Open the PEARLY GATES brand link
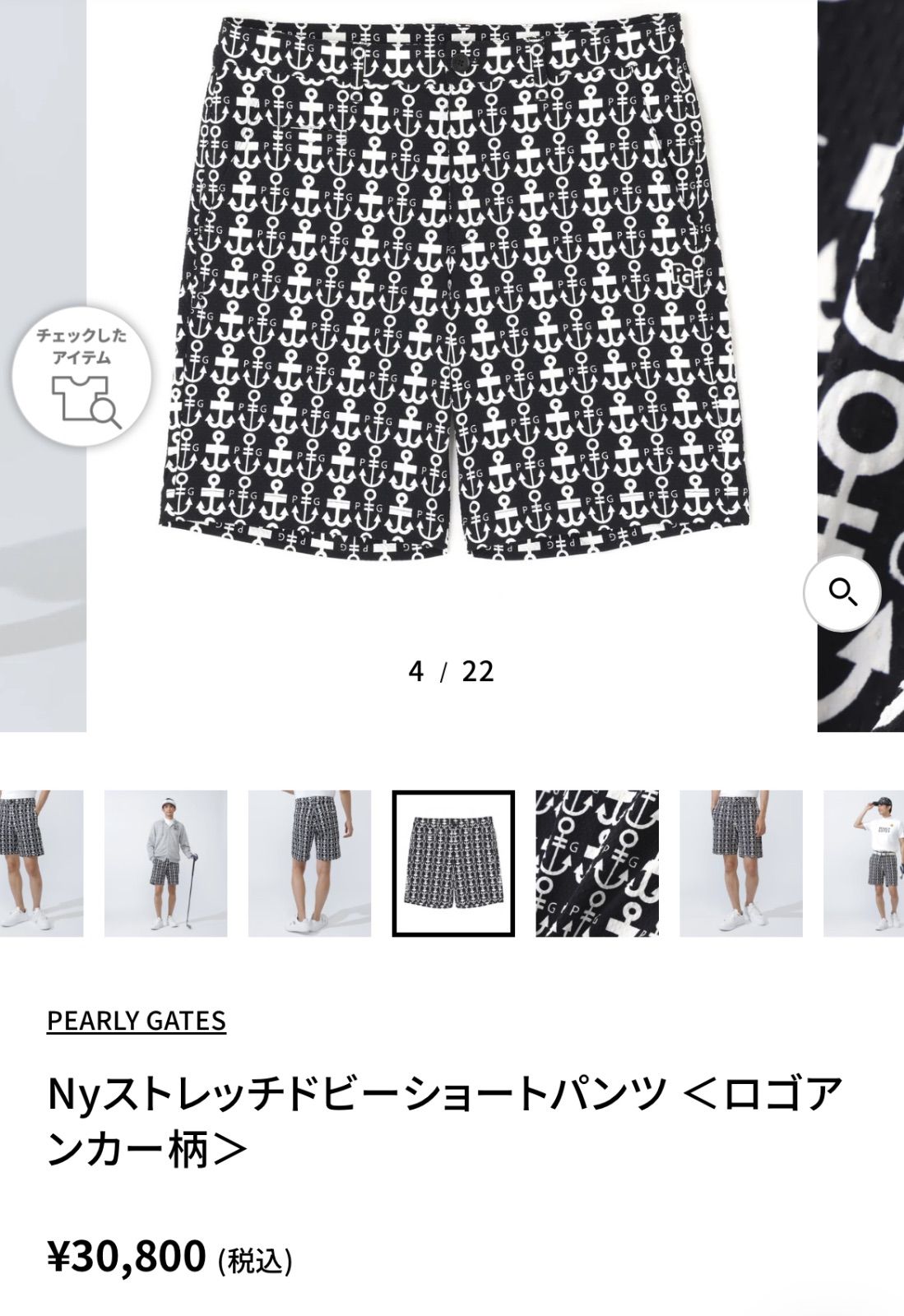 point(137,1020)
